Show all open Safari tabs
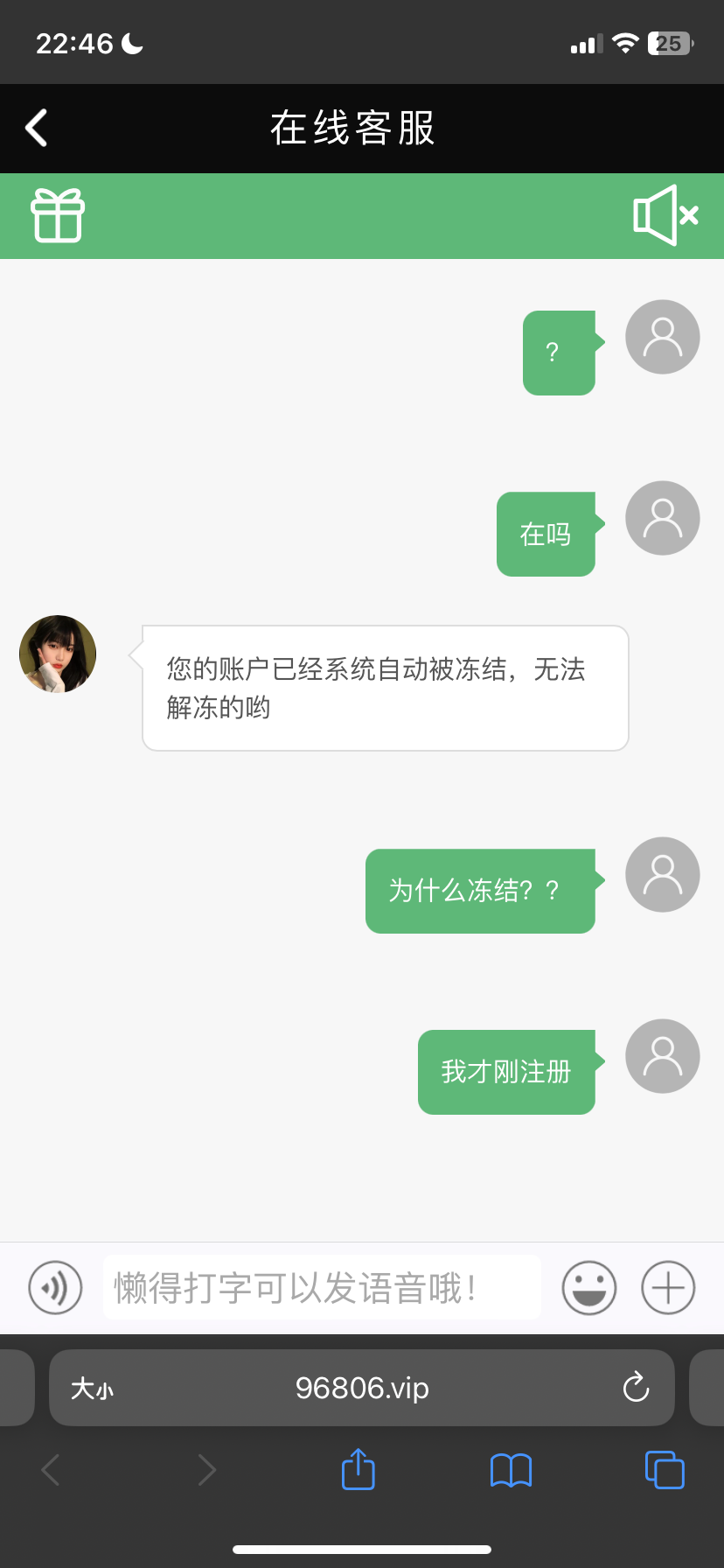This screenshot has height=1568, width=724. coord(665,1470)
